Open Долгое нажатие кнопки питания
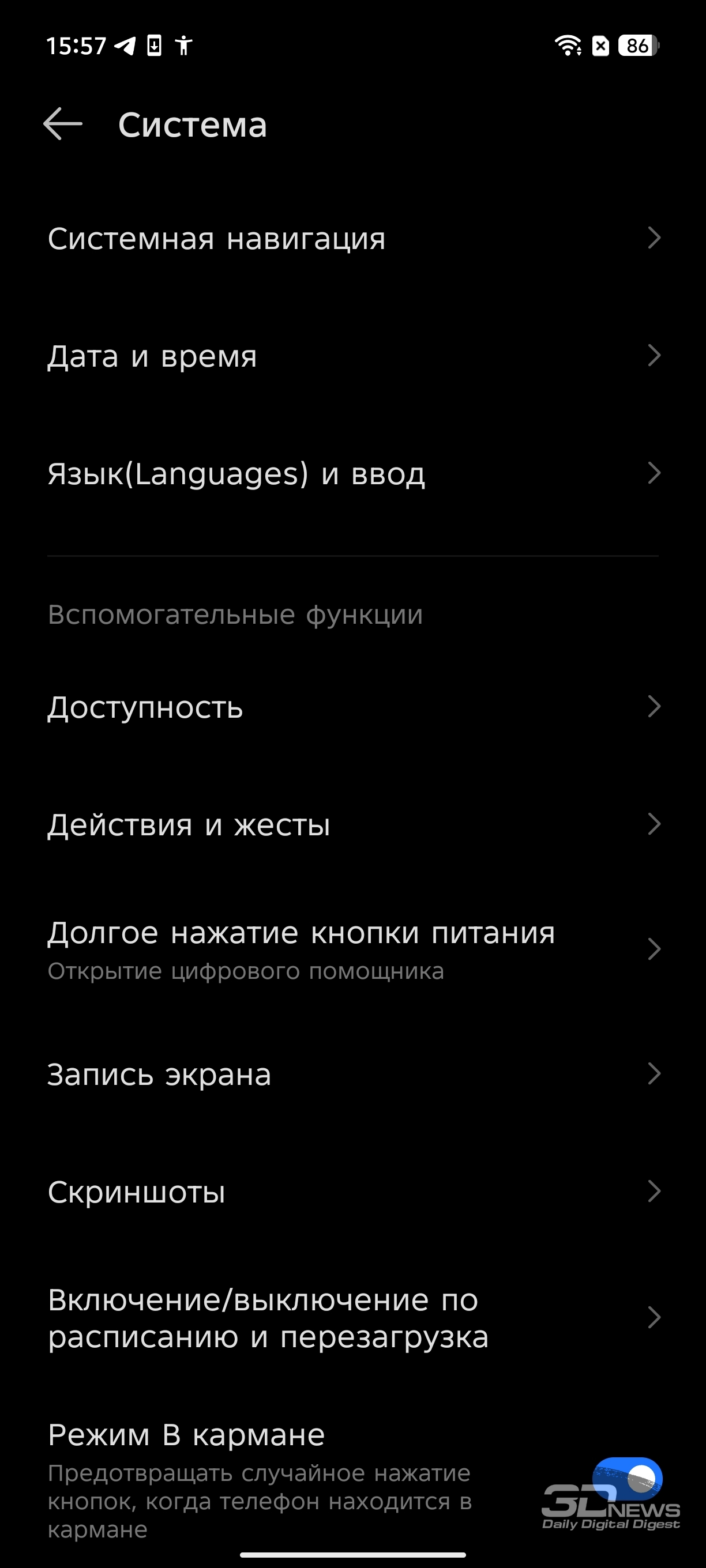 pyautogui.click(x=352, y=948)
